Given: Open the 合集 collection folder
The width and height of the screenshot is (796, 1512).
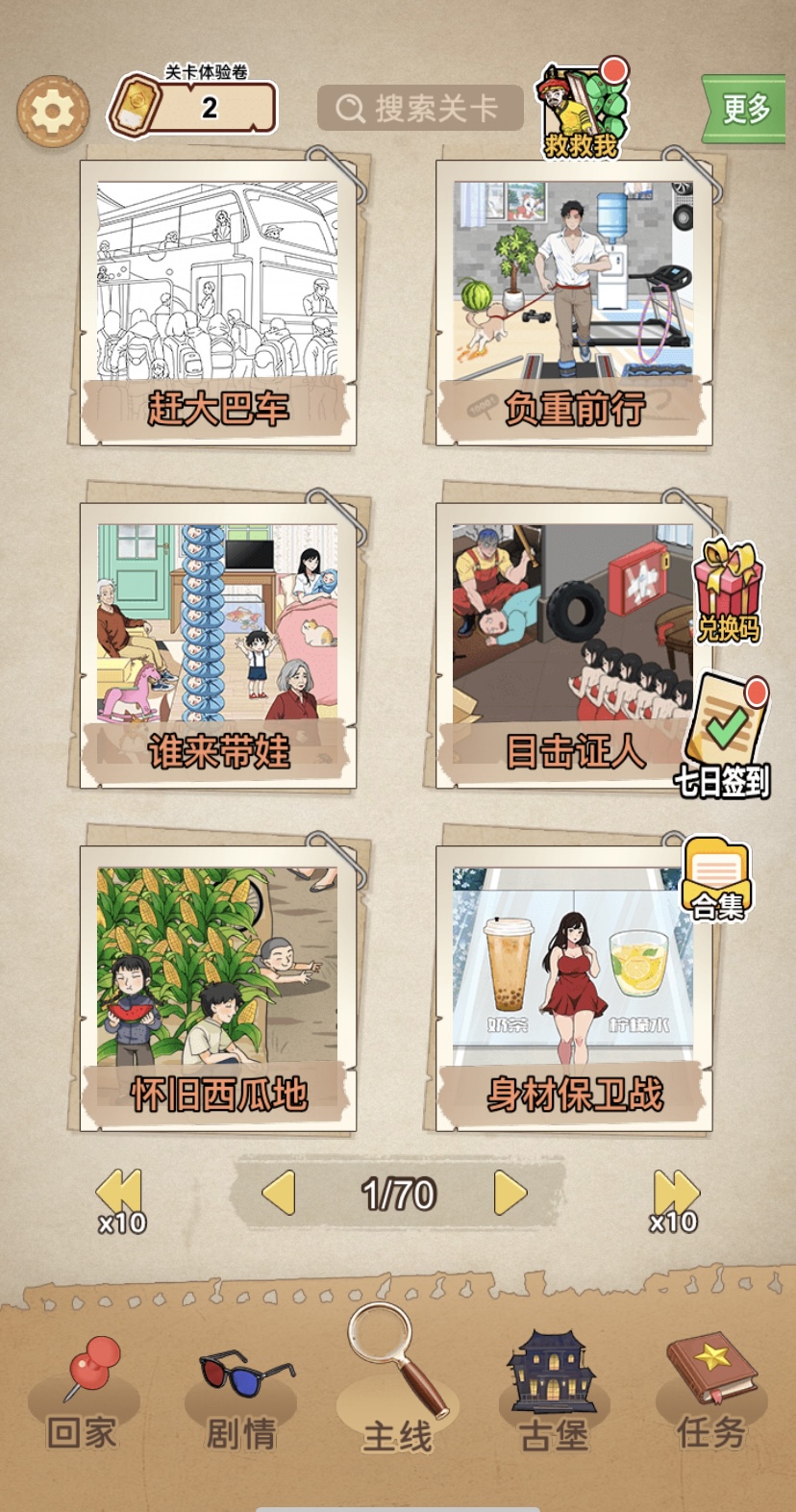Looking at the screenshot, I should 717,879.
